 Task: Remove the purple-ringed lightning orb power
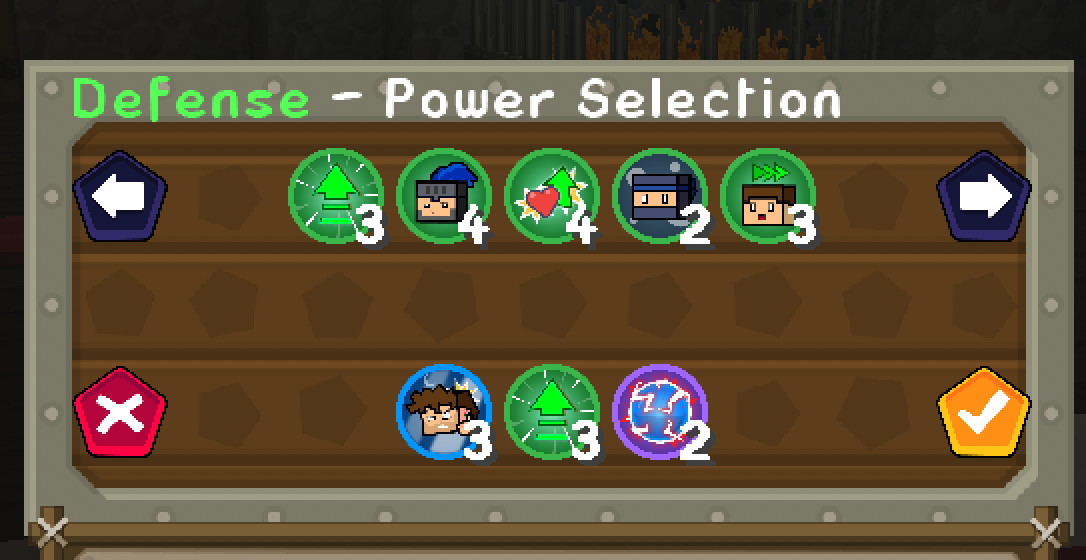(x=660, y=412)
